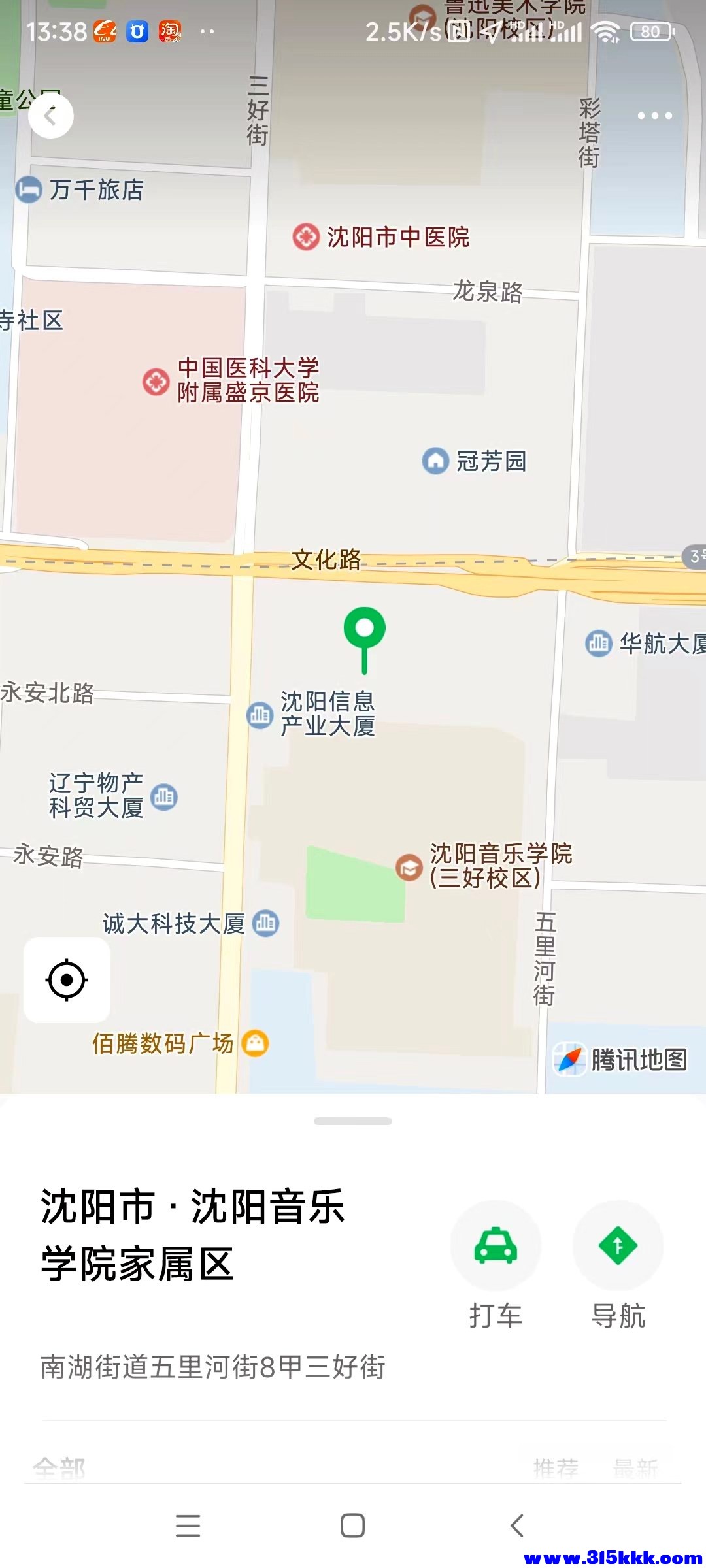Tap the green location pin marker
Image resolution: width=706 pixels, height=1568 pixels.
click(365, 630)
